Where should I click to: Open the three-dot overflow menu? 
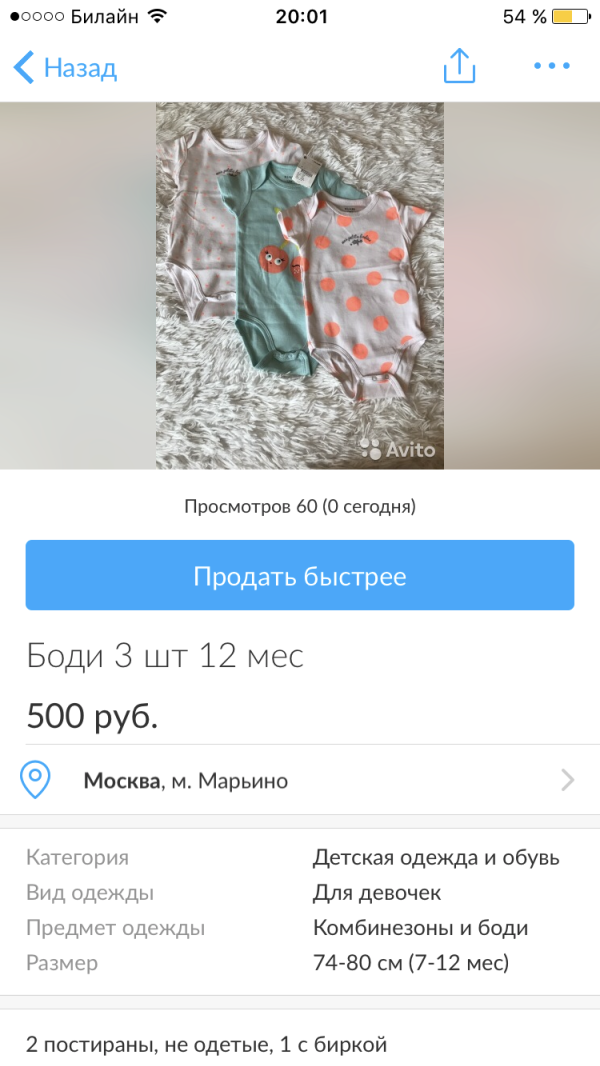point(552,66)
